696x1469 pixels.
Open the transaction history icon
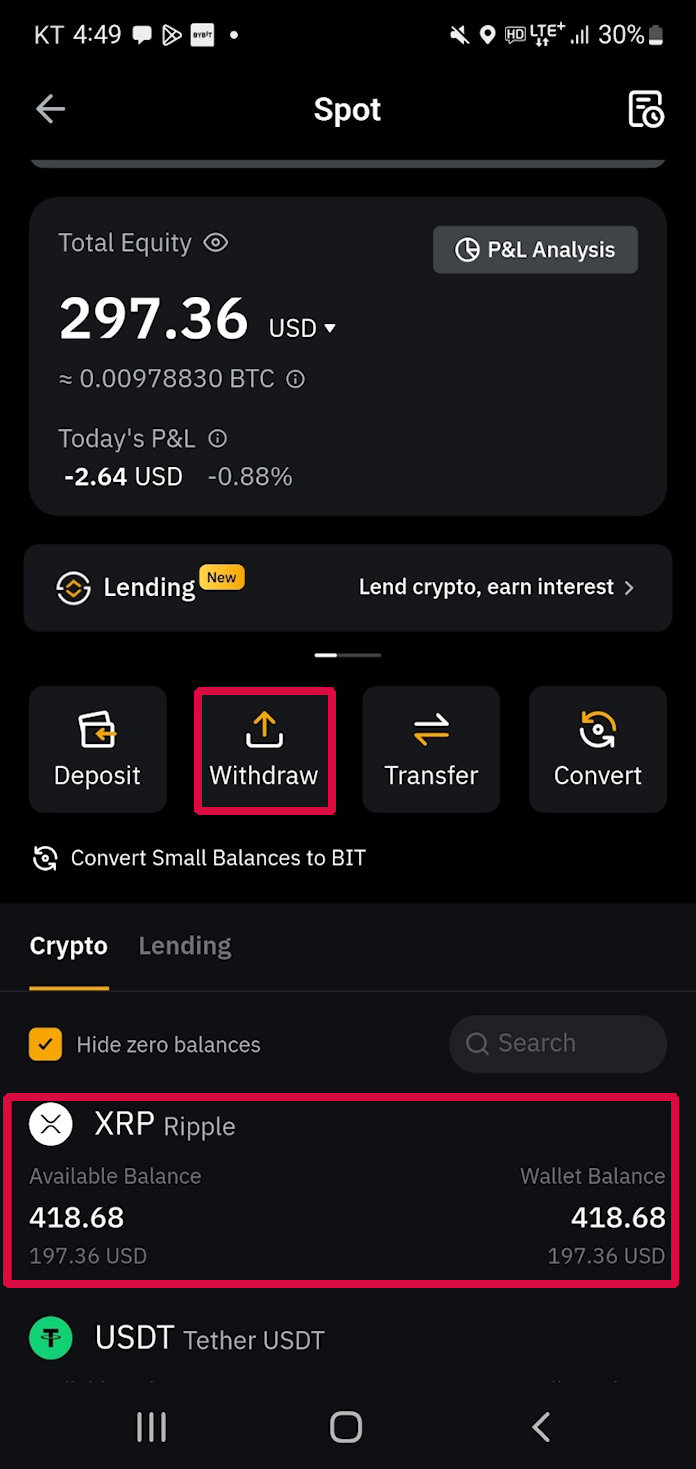click(x=645, y=110)
